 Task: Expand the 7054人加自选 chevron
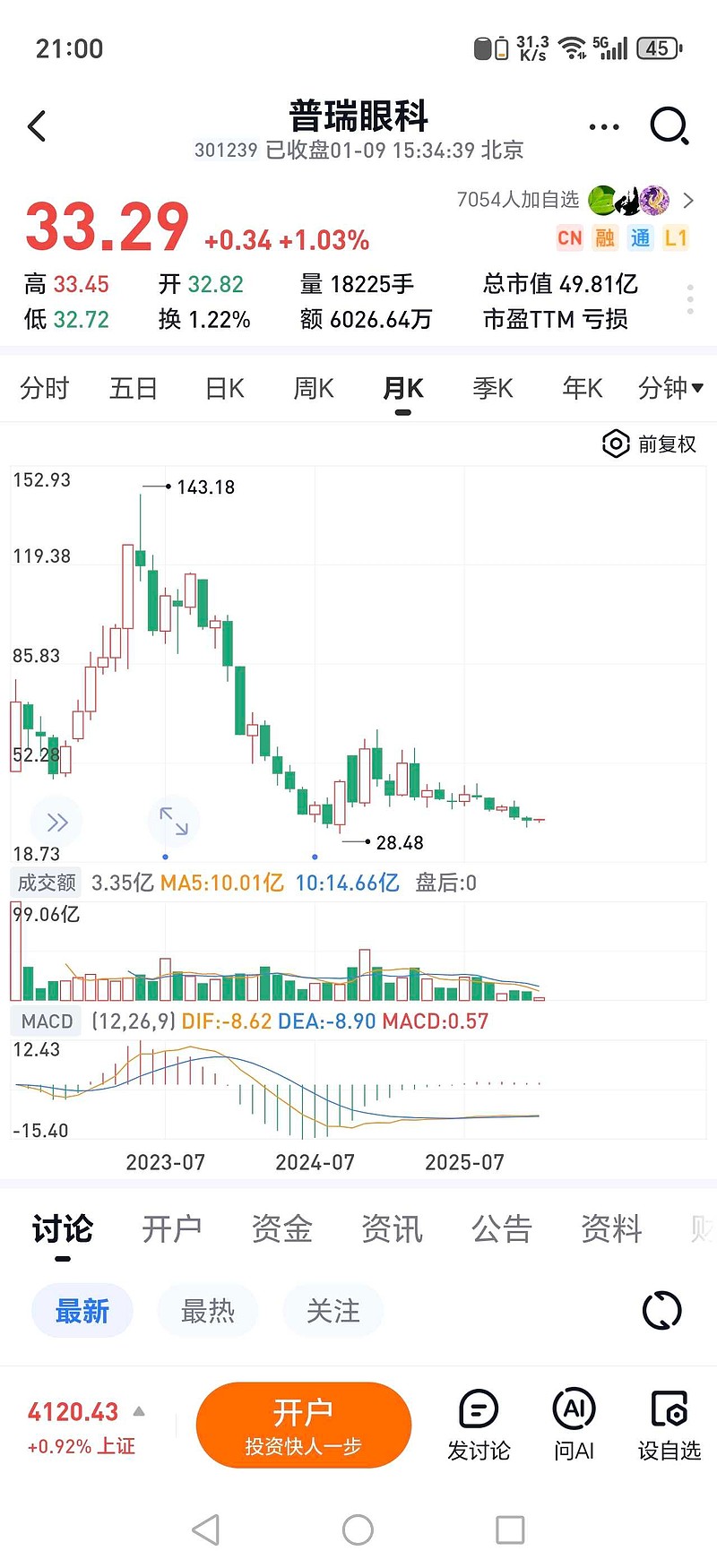coord(688,200)
